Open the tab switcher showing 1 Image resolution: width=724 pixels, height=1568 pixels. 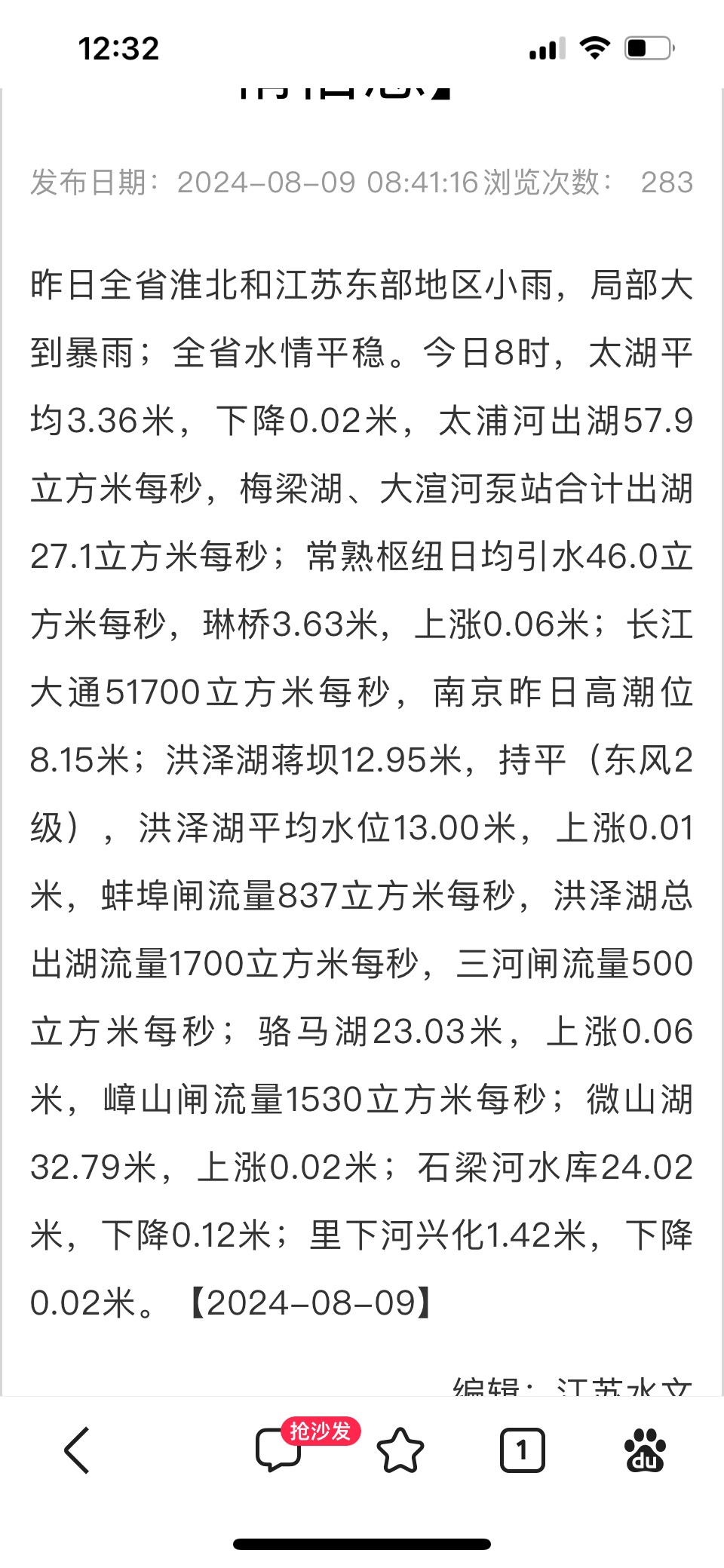(x=522, y=1450)
